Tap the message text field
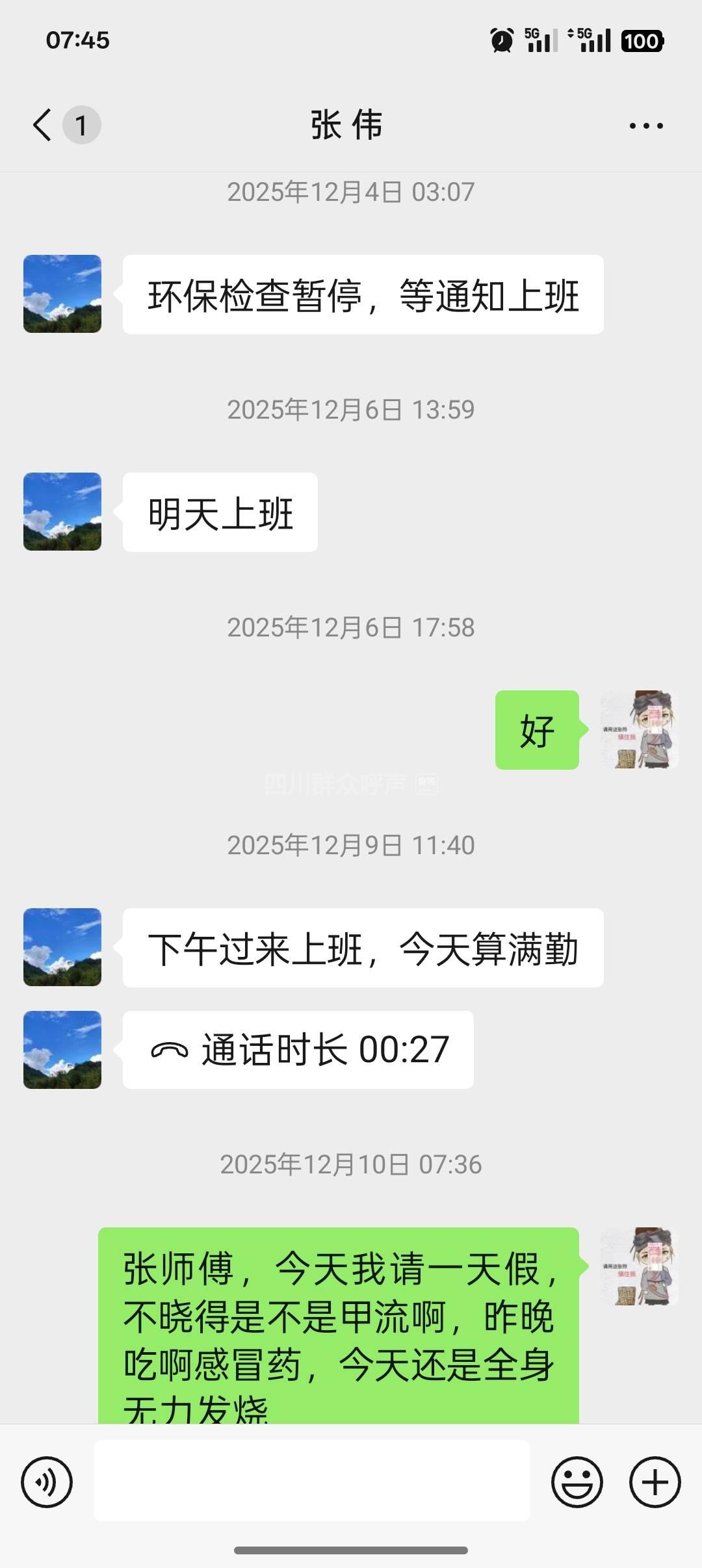702x1568 pixels. click(x=312, y=1480)
